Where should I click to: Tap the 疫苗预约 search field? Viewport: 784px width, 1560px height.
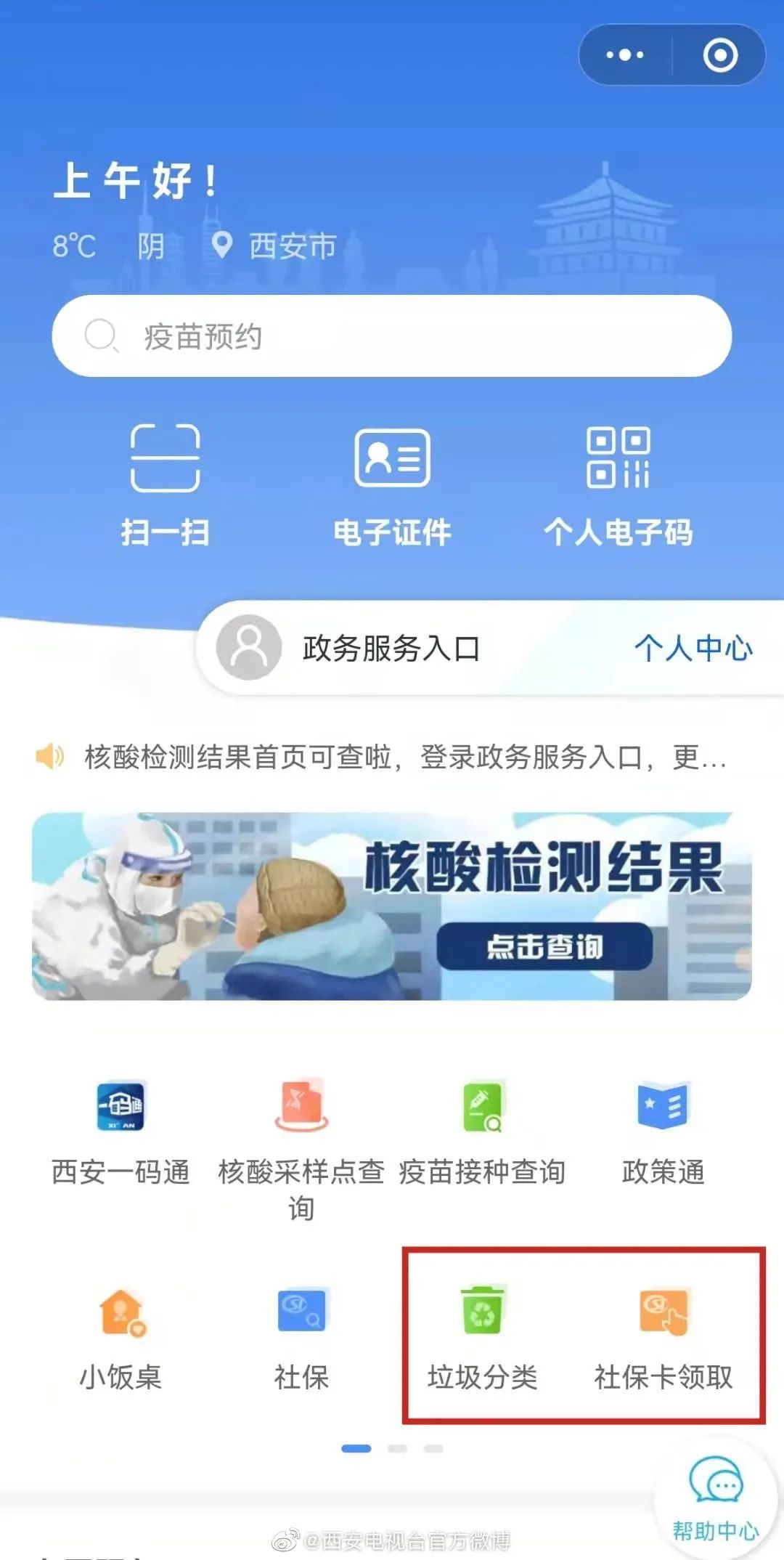392,336
